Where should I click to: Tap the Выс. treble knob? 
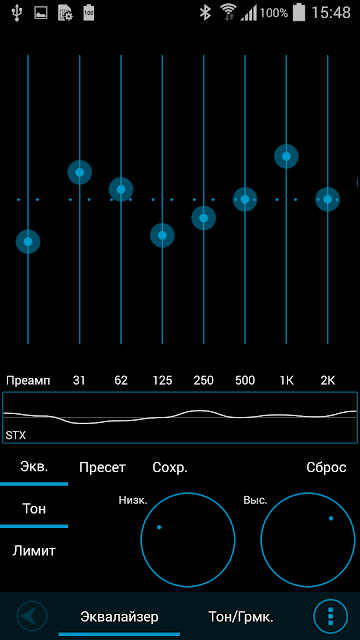[x=308, y=539]
